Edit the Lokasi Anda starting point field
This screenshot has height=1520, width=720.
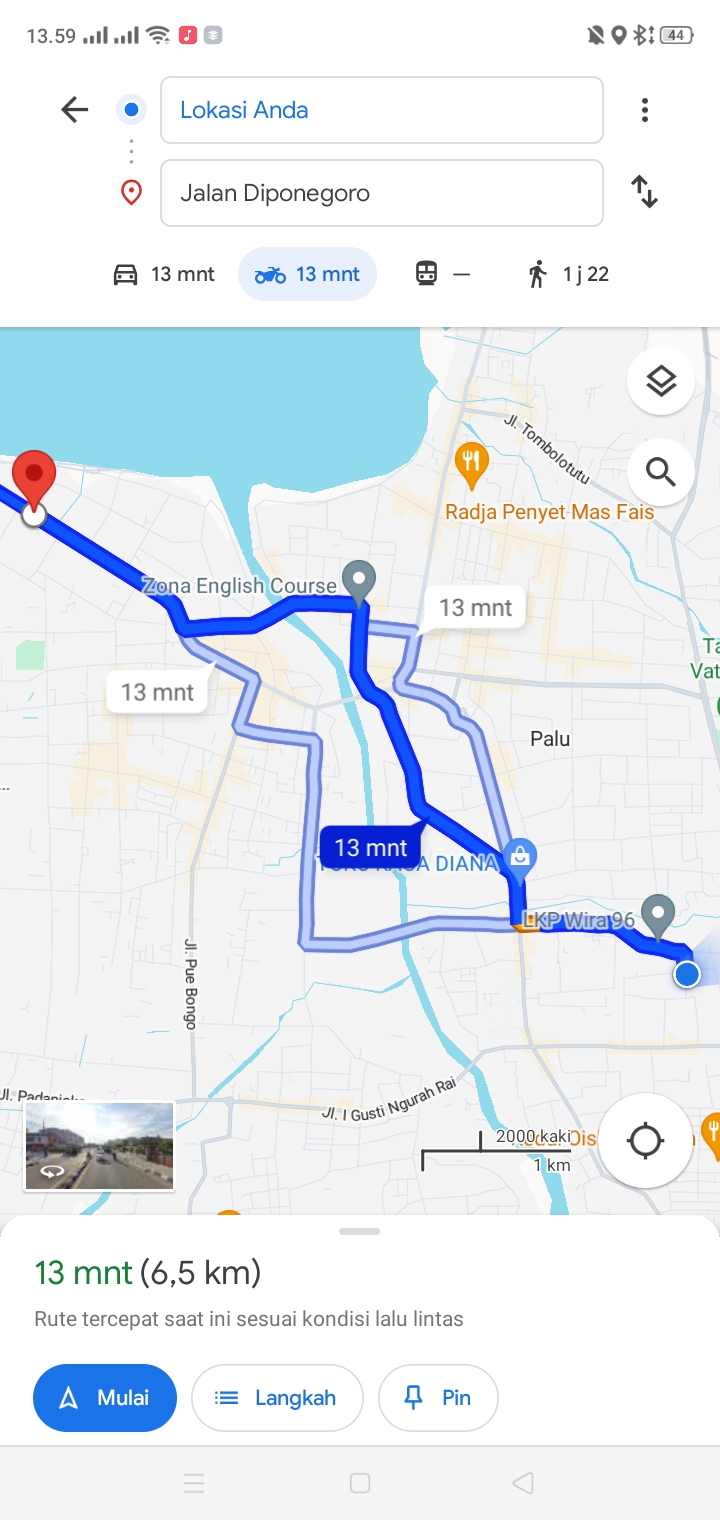pos(382,110)
